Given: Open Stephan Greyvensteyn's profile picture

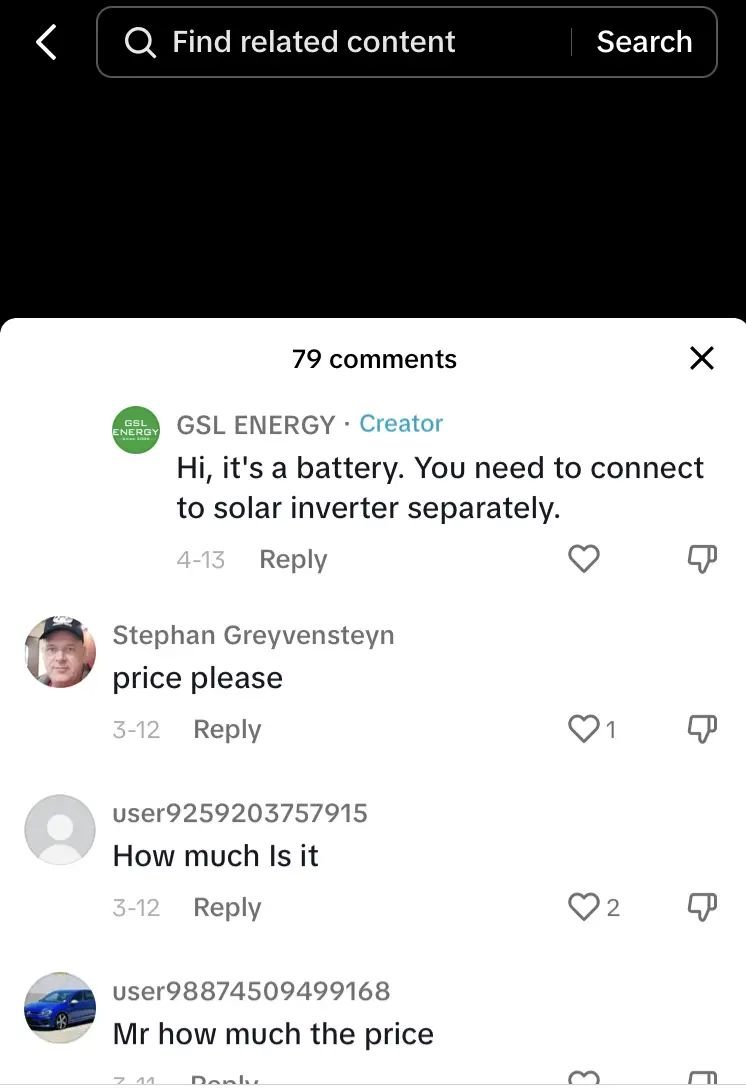Looking at the screenshot, I should click(60, 652).
